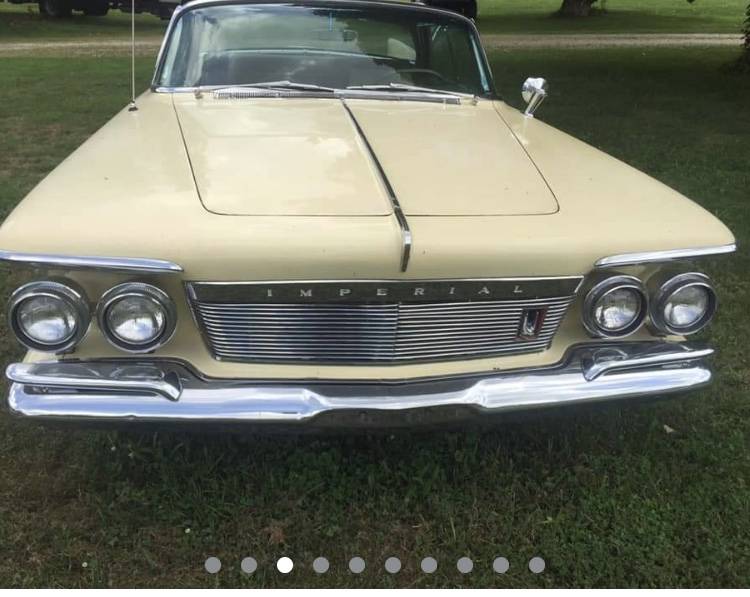Screen dimensions: 750x597
Task: Tap the last photo indicator dot
Action: 537,565
